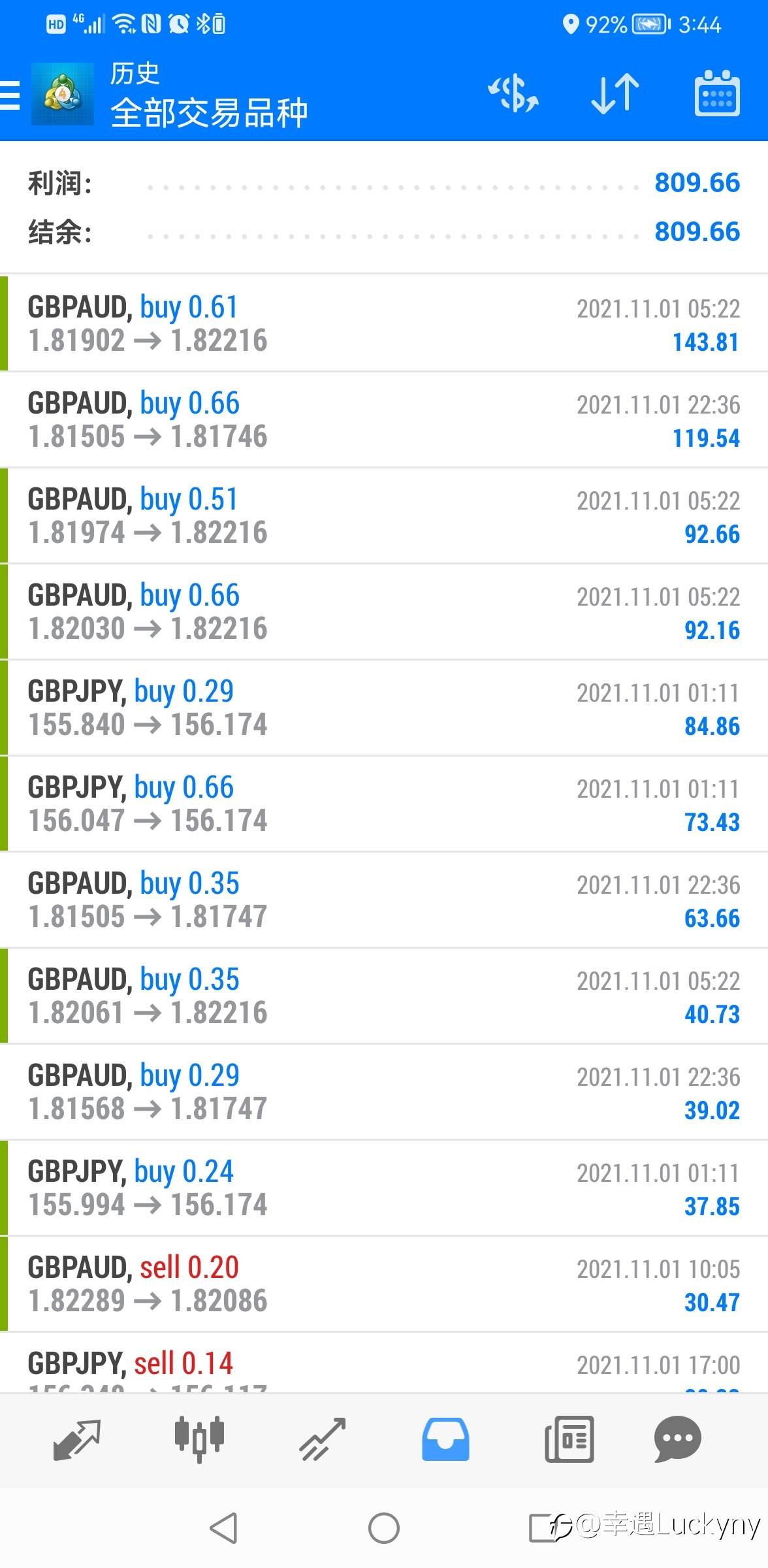
Task: Open the GBPAUD buy 0.61 trade
Action: pyautogui.click(x=384, y=323)
